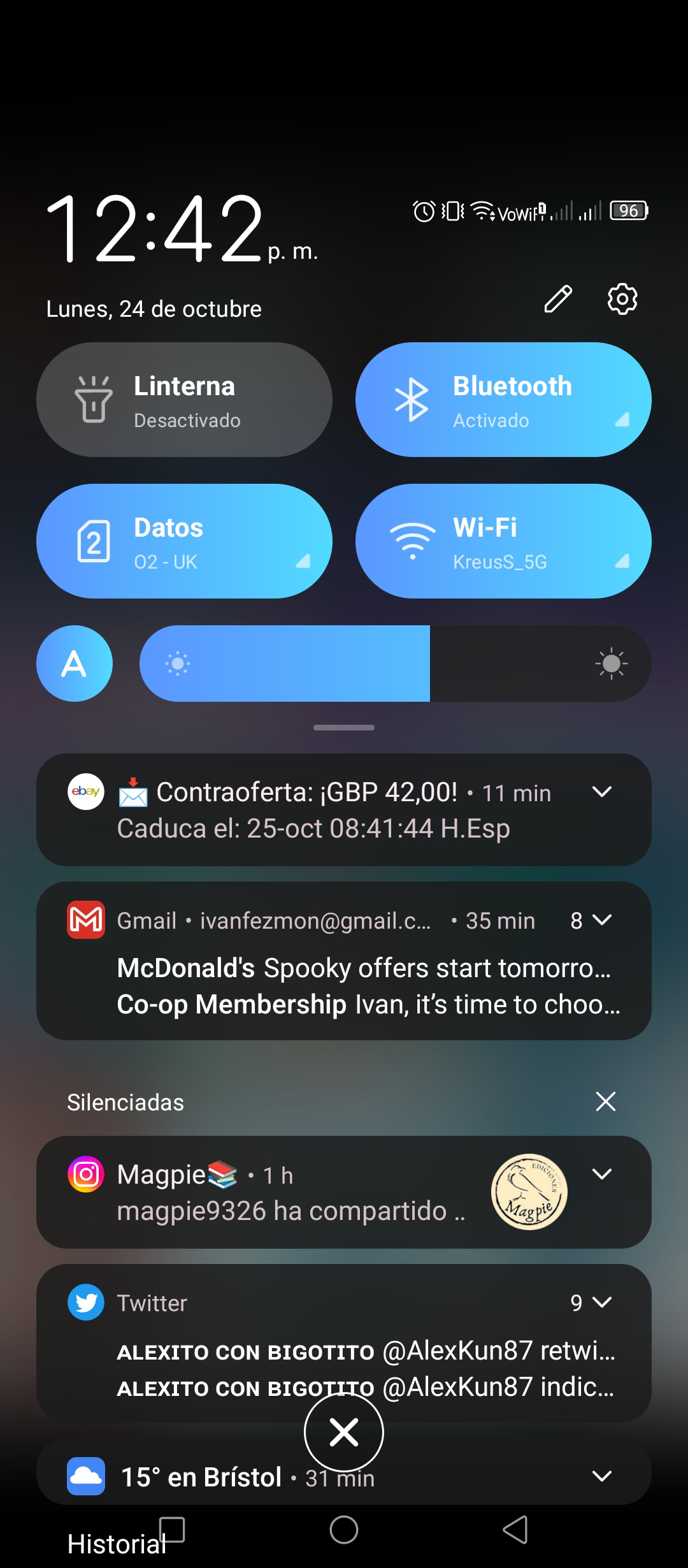This screenshot has height=1568, width=688.
Task: Open Twitter notification from ALEXITO CON BIGOTITO
Action: (x=366, y=1351)
